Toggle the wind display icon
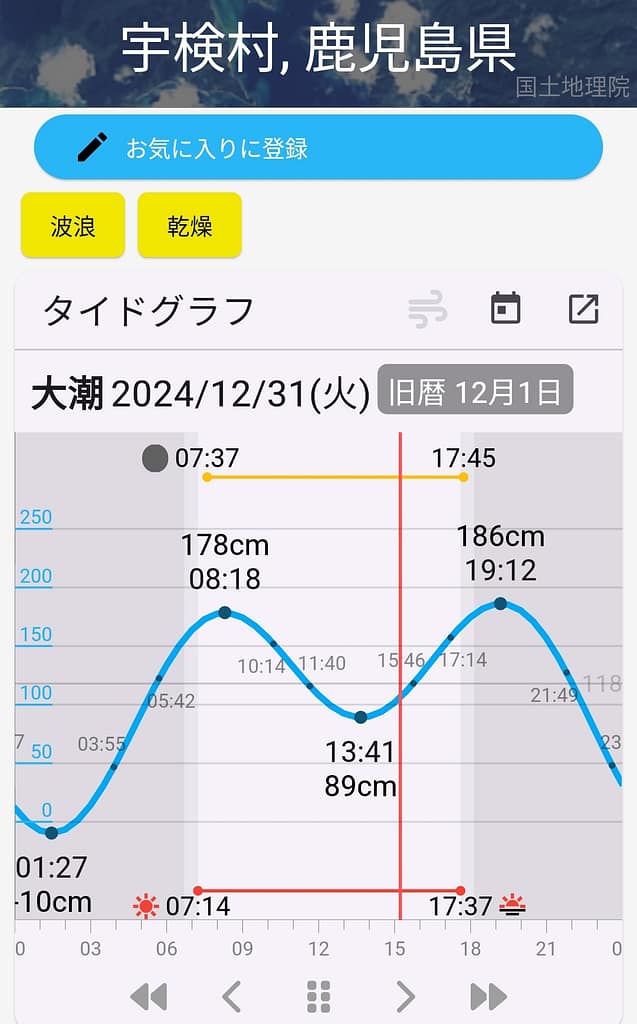The height and width of the screenshot is (1024, 637). (x=427, y=310)
